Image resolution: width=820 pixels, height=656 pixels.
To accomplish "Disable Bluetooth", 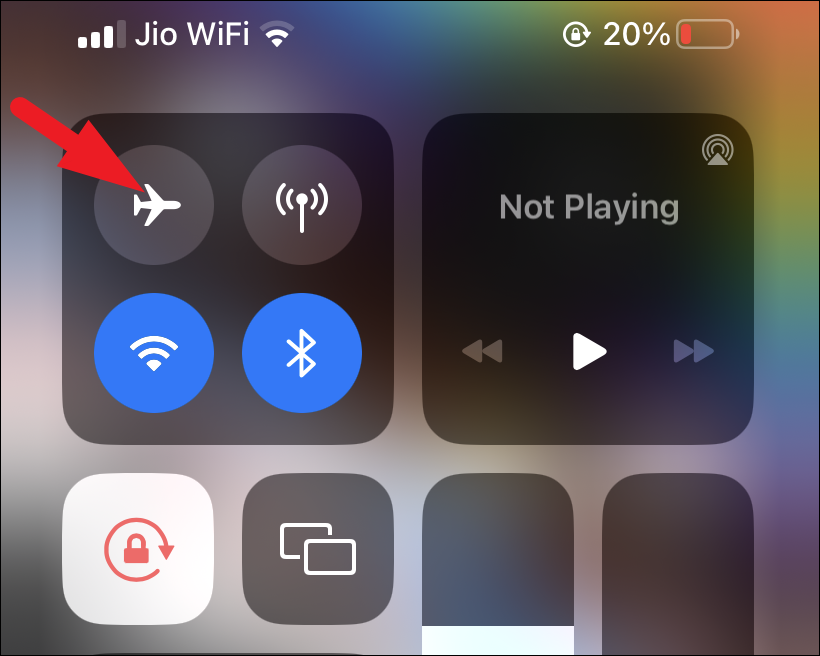I will tap(302, 352).
